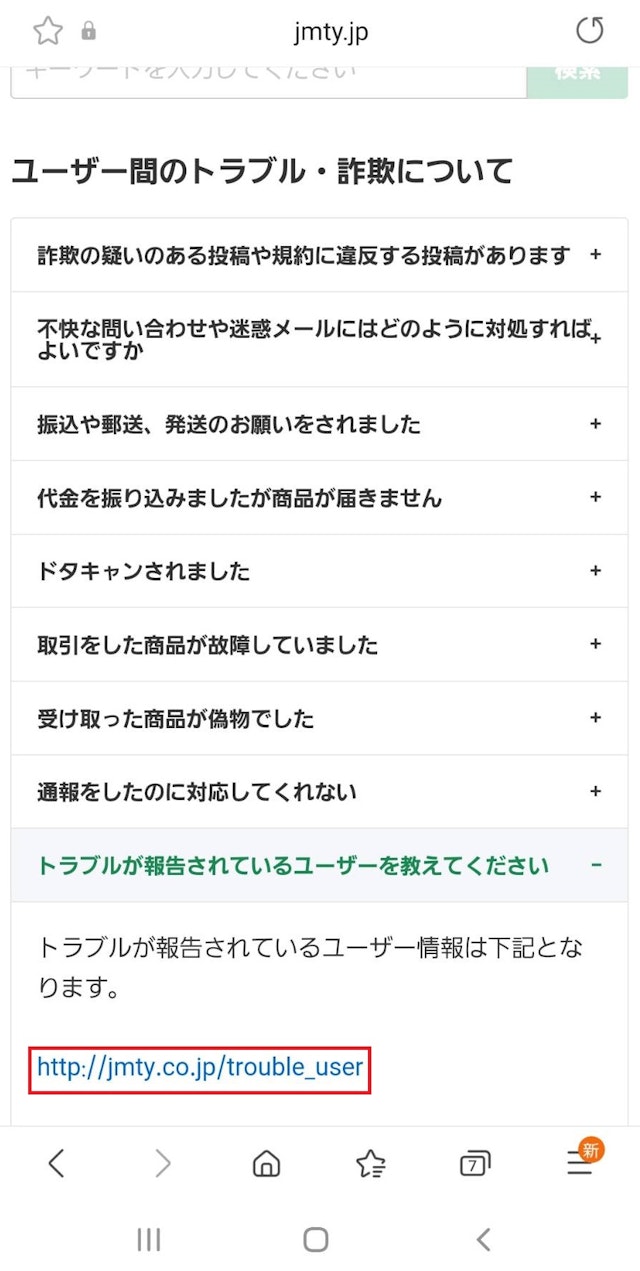640x1271 pixels.
Task: Open the jmty.co.jp/trouble_user link
Action: tap(200, 1067)
